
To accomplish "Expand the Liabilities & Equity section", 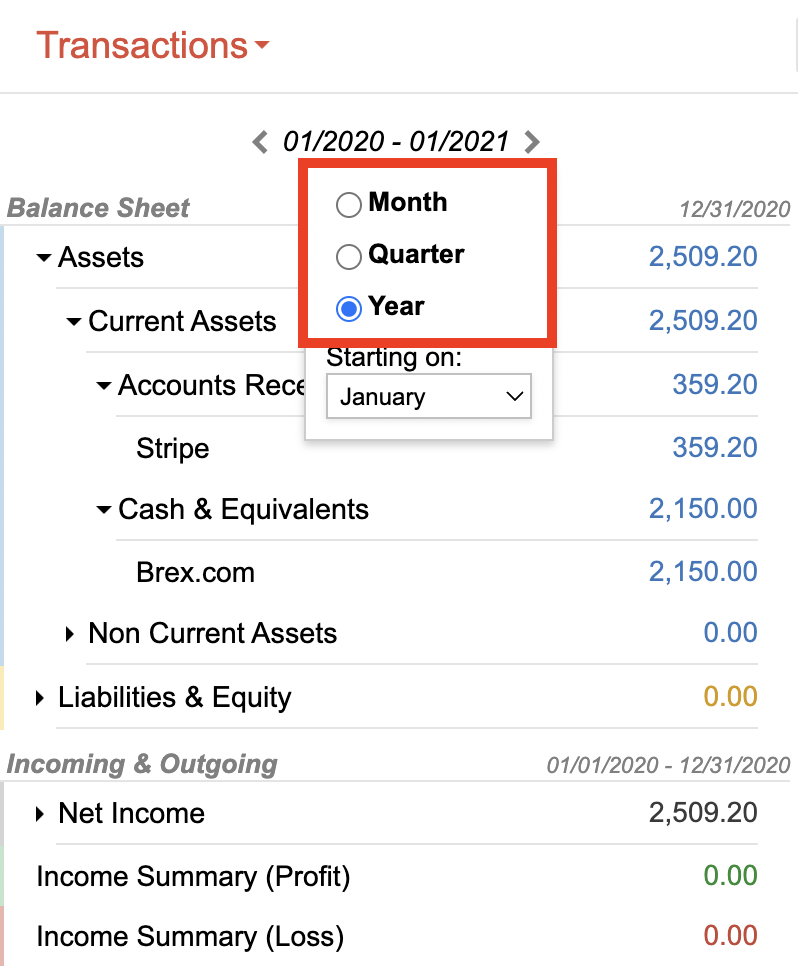I will pos(40,696).
